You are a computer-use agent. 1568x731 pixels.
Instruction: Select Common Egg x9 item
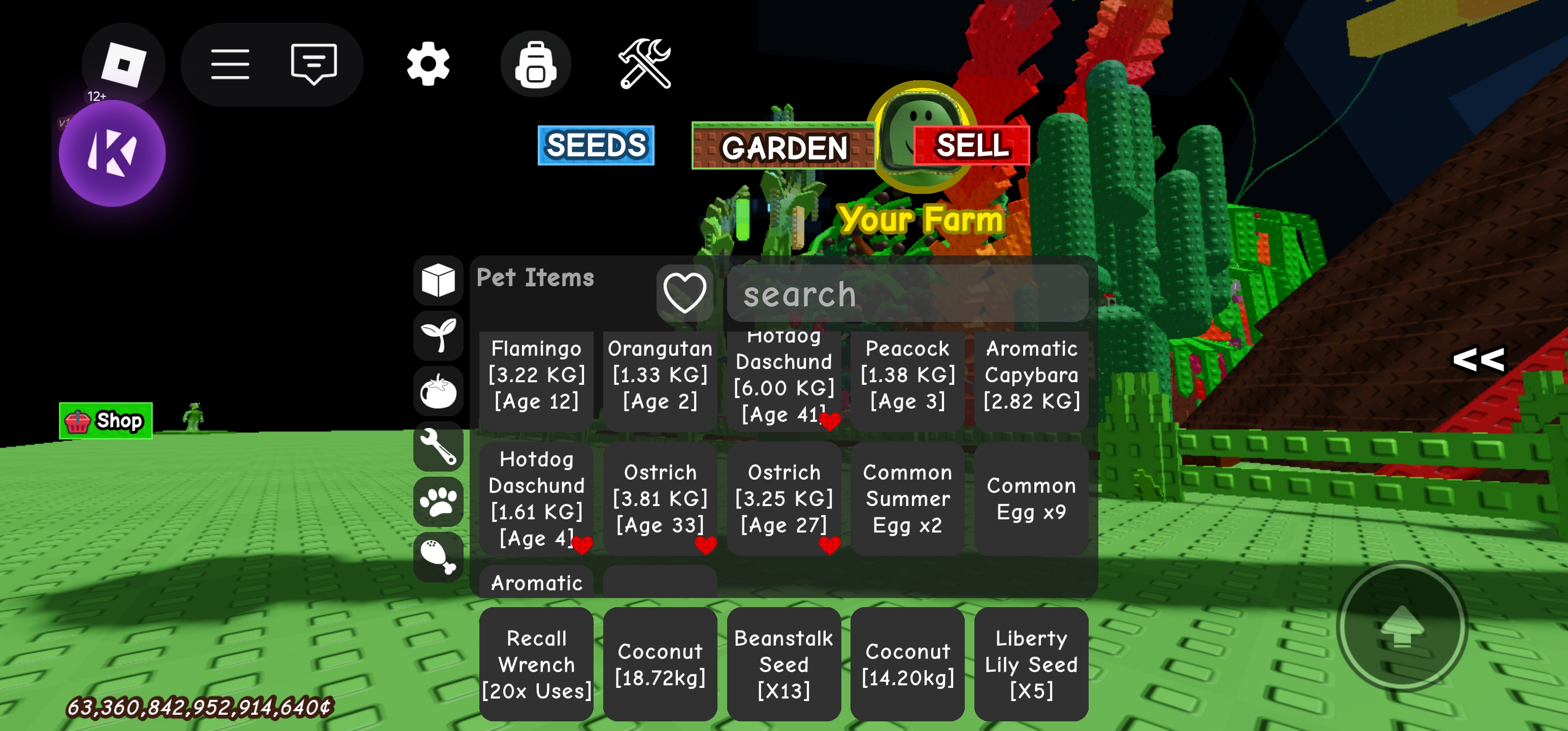click(1030, 499)
